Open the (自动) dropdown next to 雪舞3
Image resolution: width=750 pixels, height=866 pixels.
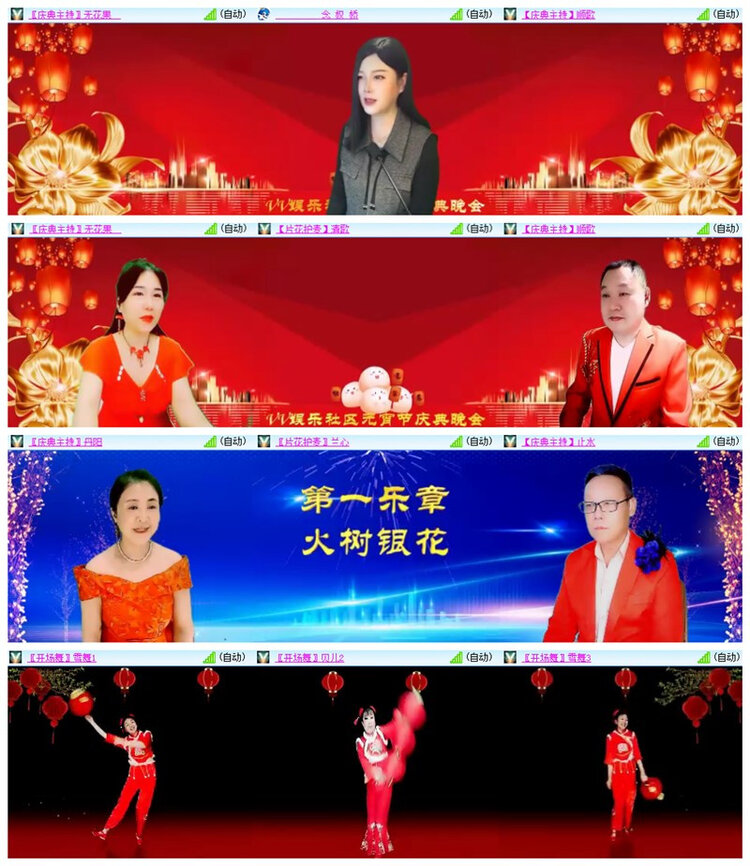click(725, 656)
